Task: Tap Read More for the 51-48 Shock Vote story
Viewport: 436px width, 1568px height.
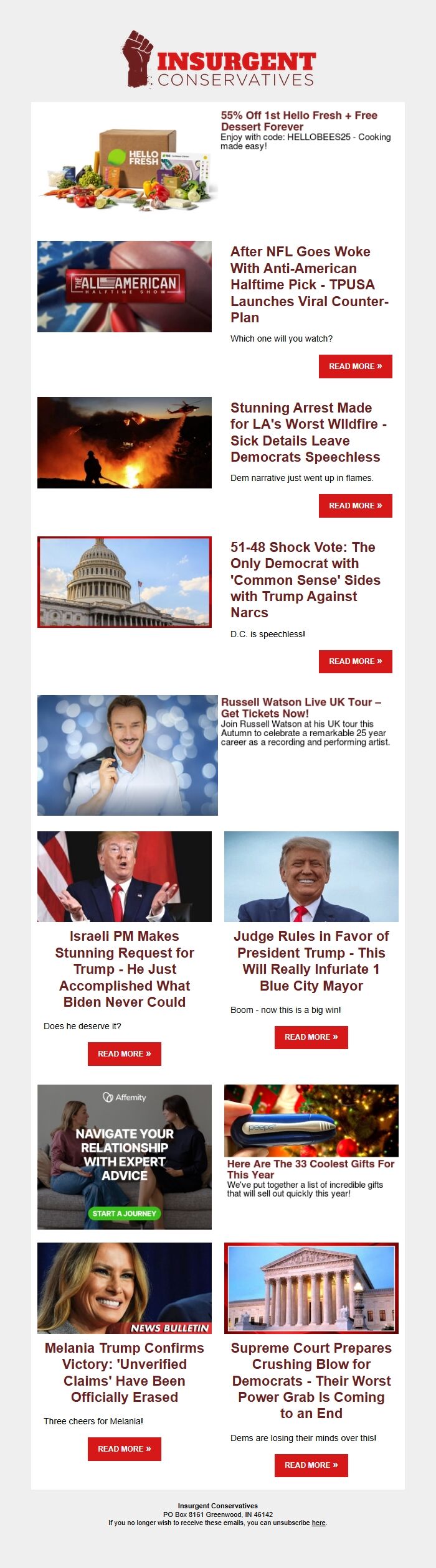Action: (x=355, y=661)
